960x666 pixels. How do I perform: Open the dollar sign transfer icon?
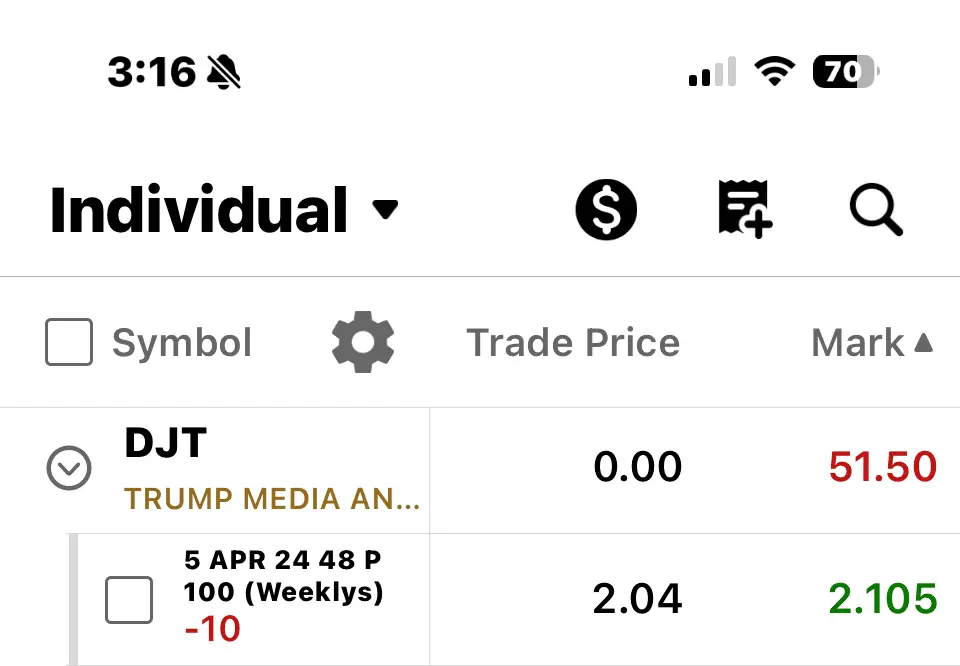[606, 210]
